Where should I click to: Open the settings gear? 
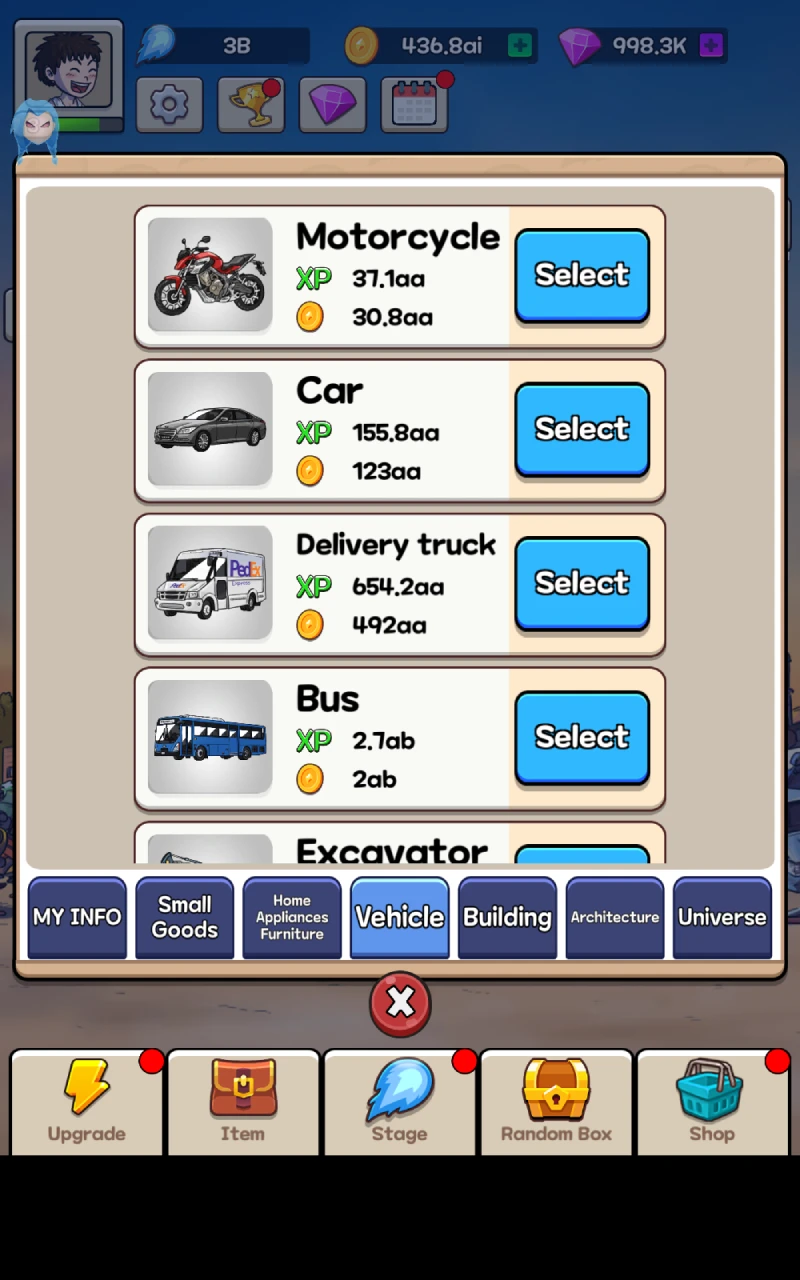point(169,104)
